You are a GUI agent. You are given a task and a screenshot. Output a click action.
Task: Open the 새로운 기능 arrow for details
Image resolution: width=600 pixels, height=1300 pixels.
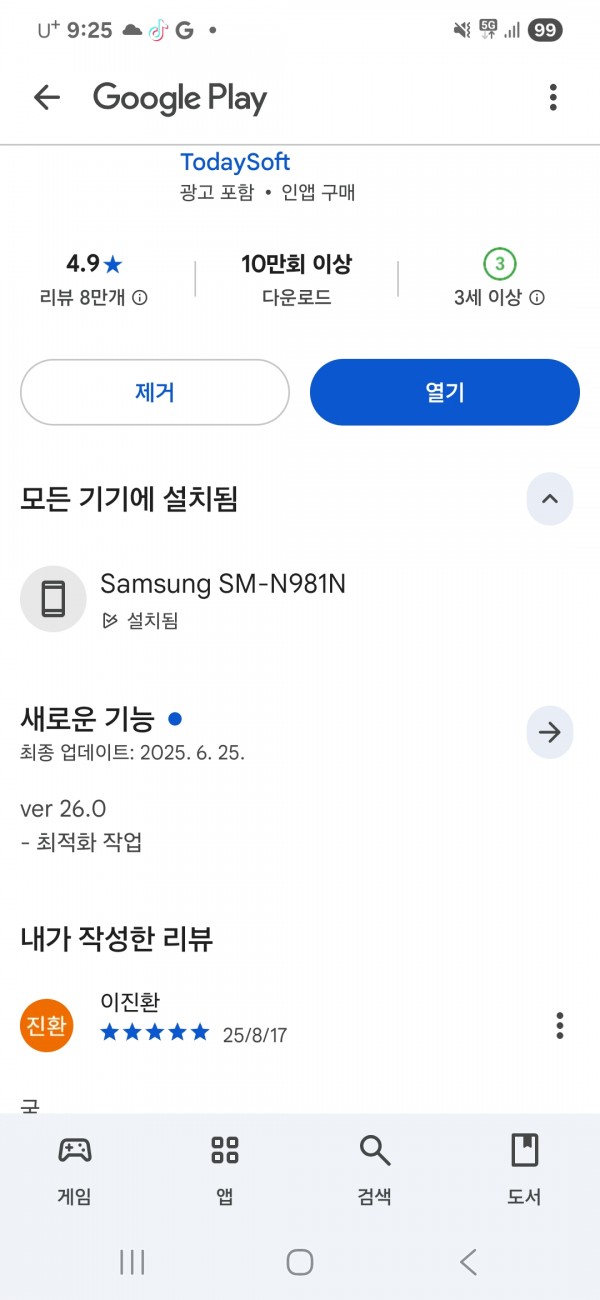(550, 732)
